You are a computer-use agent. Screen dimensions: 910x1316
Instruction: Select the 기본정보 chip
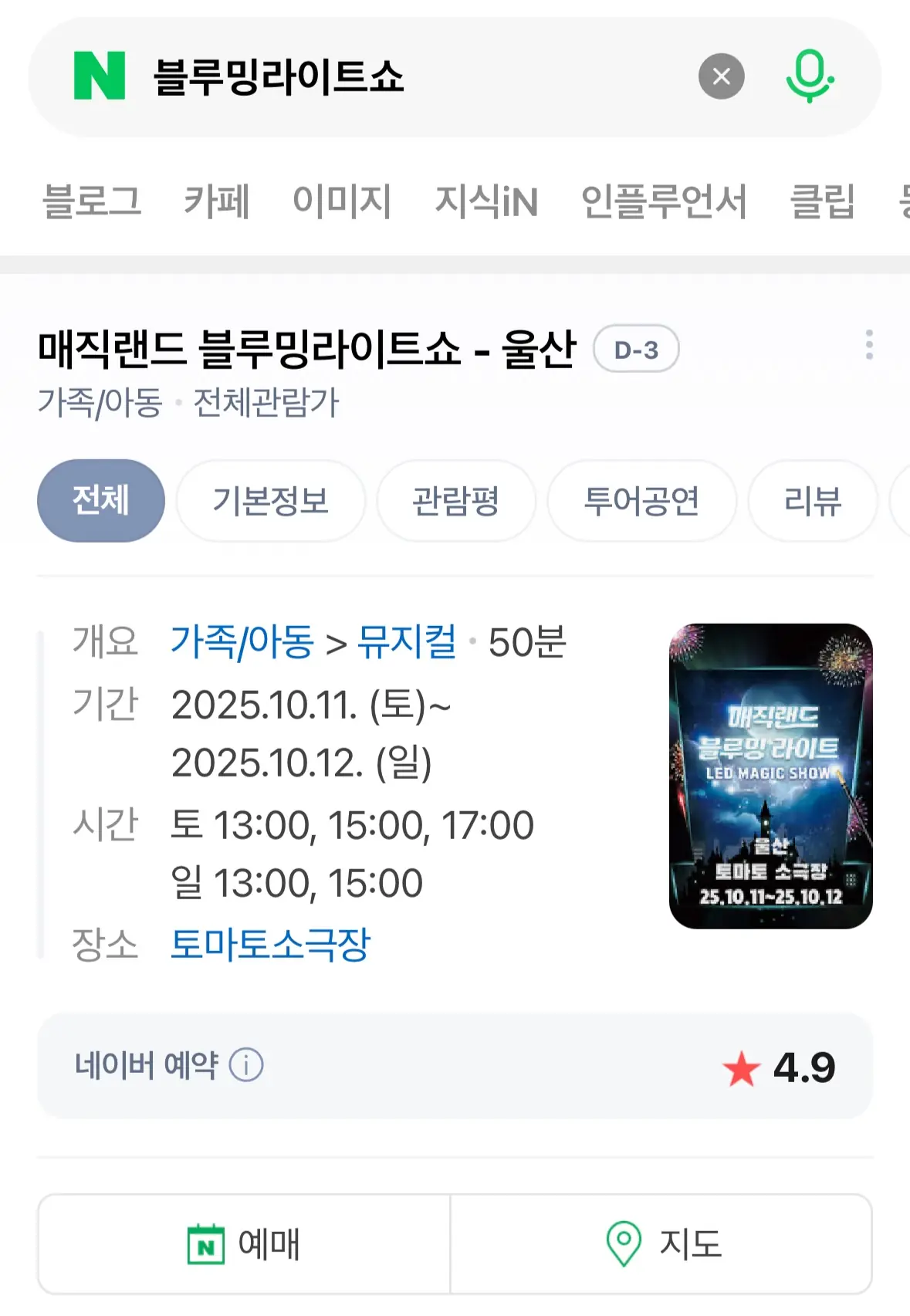[270, 501]
